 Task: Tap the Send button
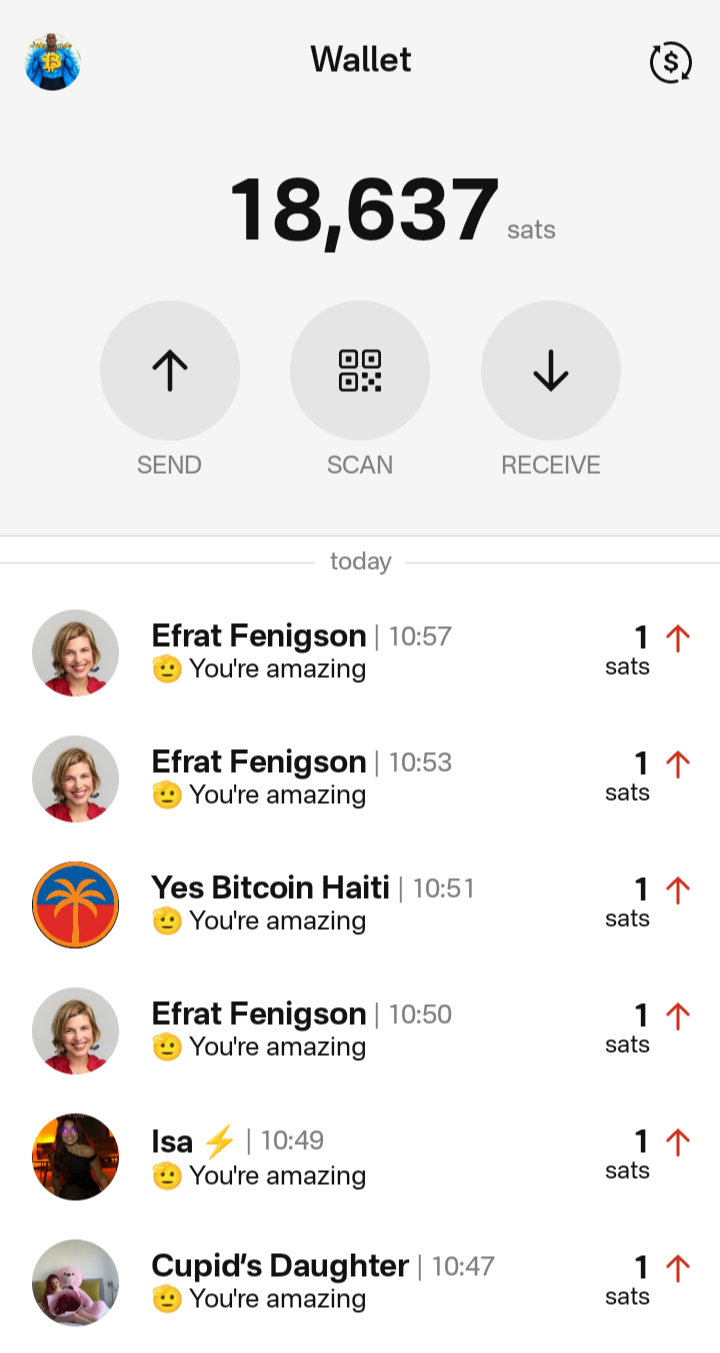(170, 371)
